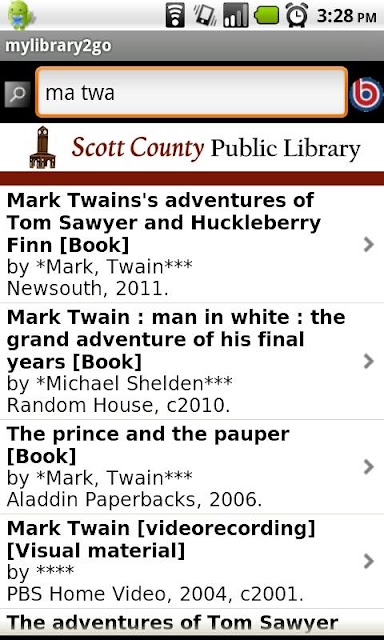Focus the search field containing "ma twa"
This screenshot has height=640, width=384.
point(192,92)
